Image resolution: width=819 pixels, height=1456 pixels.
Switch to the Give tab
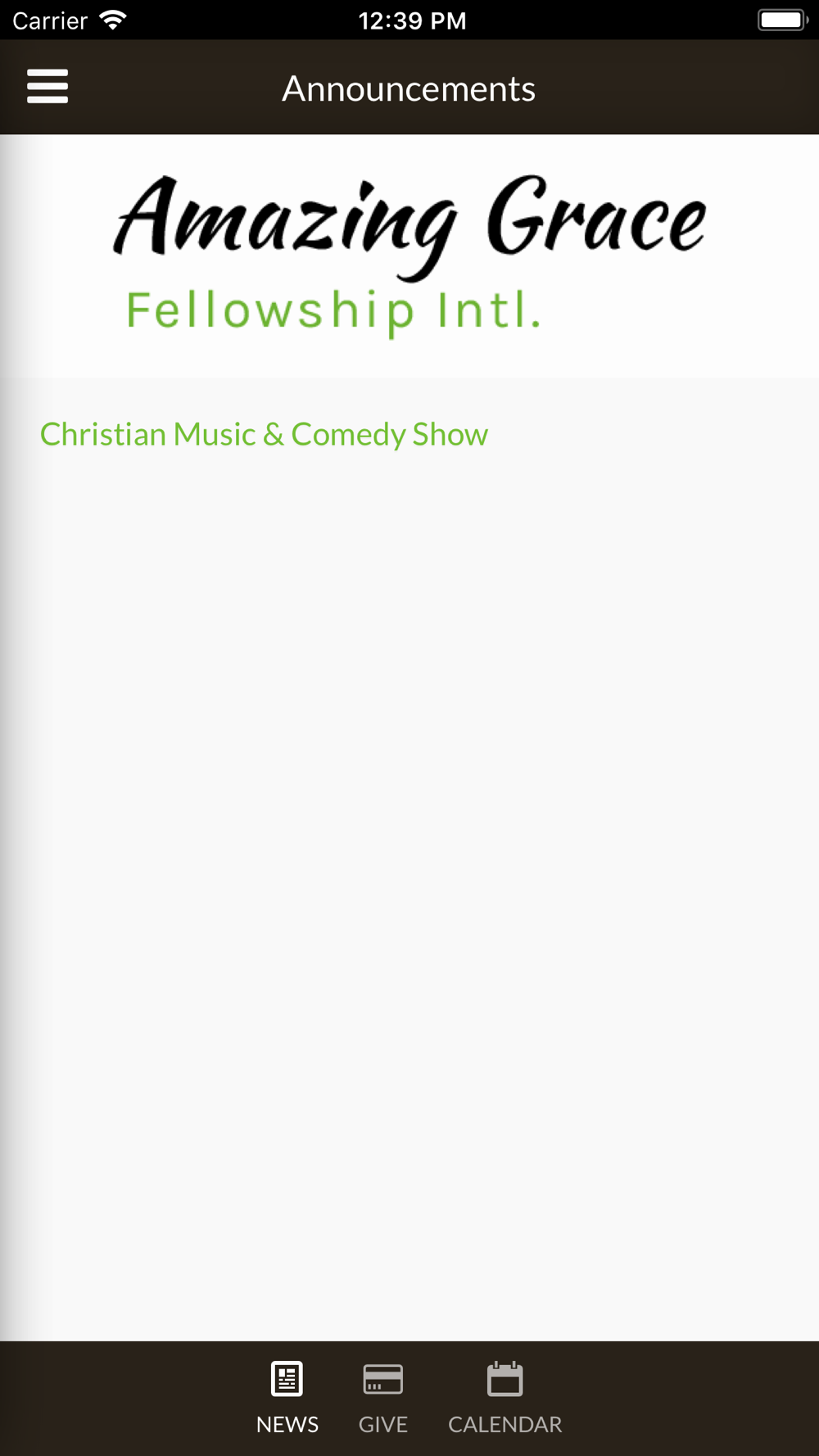point(383,1399)
